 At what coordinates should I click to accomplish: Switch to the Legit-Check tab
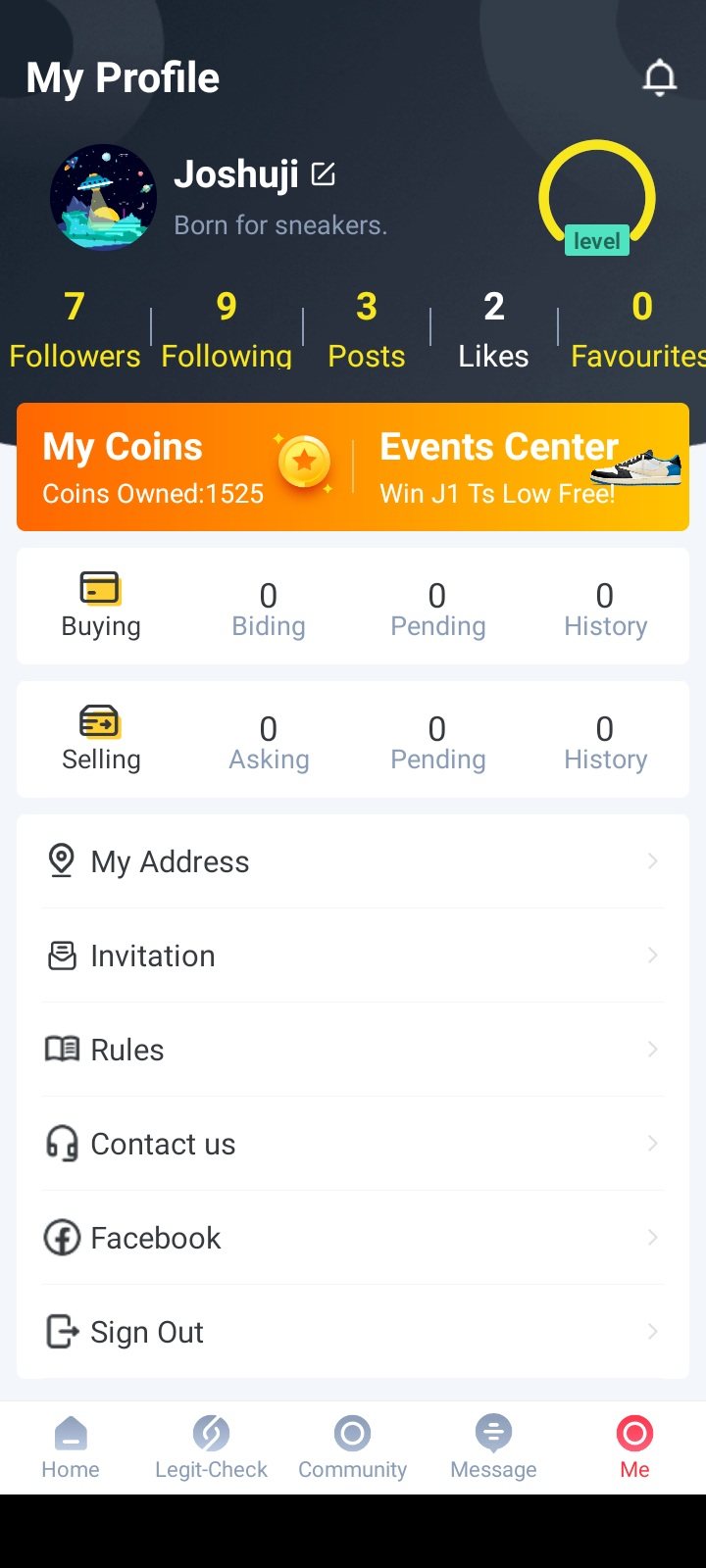212,1447
